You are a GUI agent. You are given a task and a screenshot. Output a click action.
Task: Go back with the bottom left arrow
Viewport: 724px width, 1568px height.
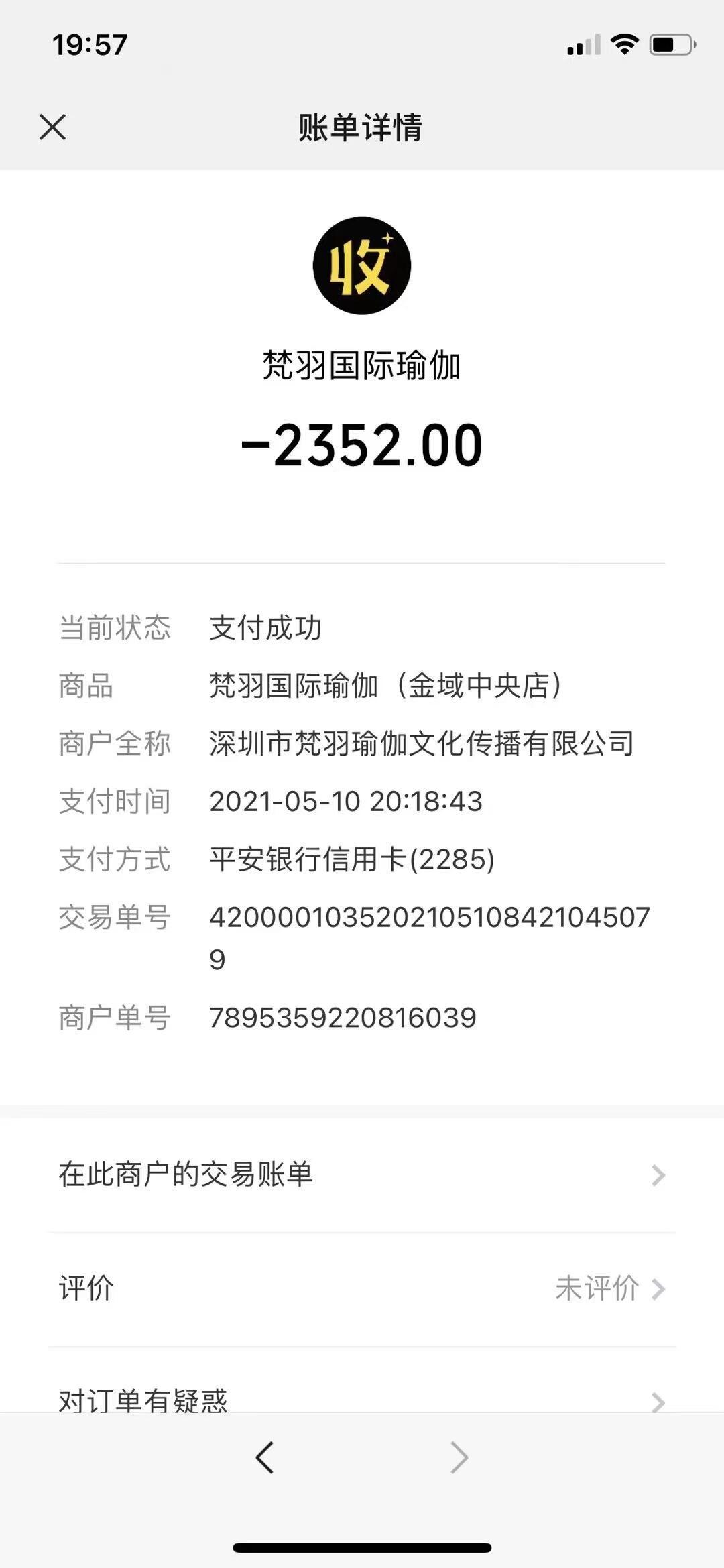(x=265, y=1457)
